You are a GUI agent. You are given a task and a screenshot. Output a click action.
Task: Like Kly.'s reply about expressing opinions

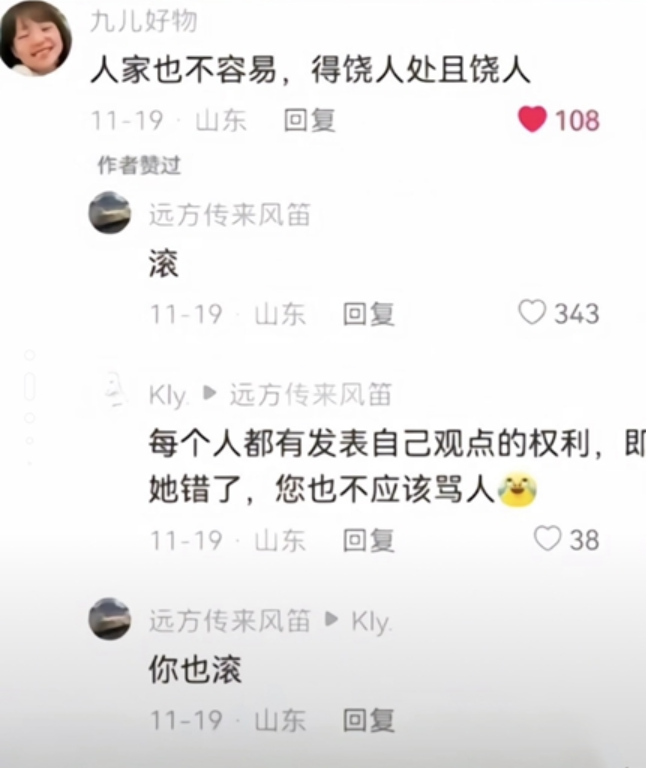[x=547, y=539]
